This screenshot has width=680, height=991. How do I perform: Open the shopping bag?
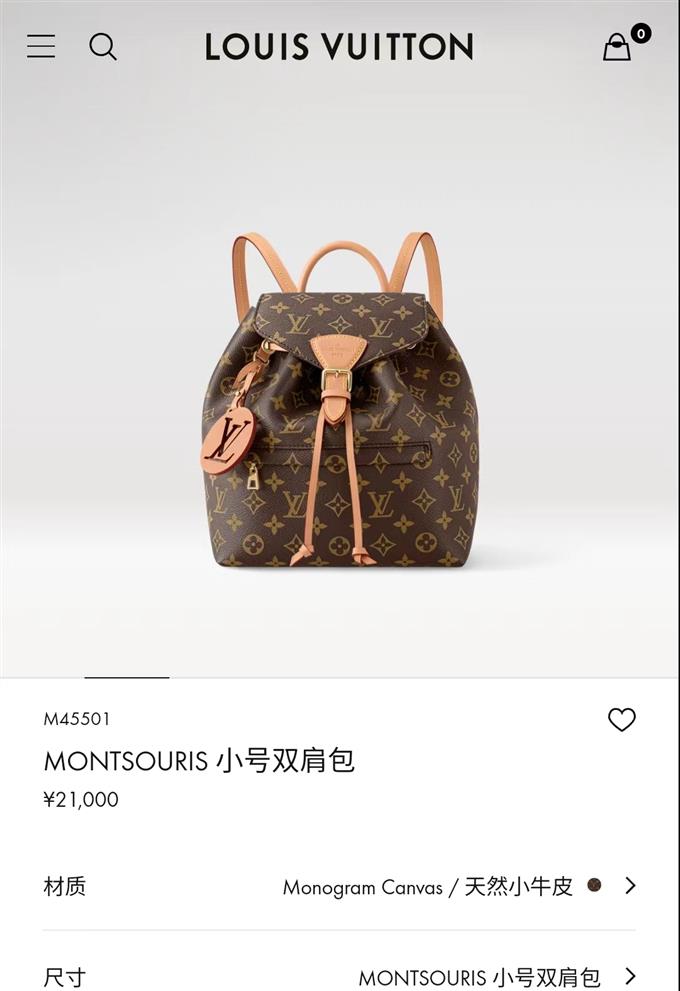click(x=618, y=46)
